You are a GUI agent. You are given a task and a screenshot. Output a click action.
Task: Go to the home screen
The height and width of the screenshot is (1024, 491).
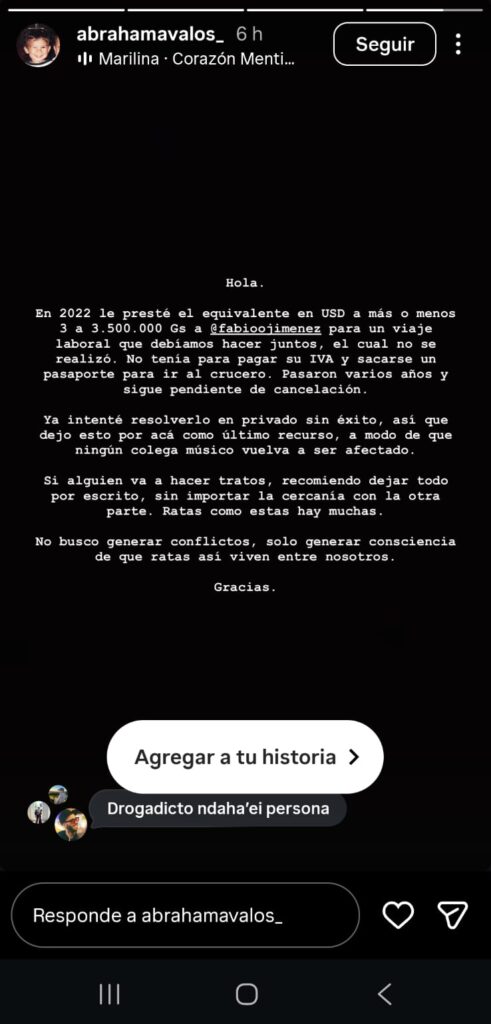pos(246,994)
